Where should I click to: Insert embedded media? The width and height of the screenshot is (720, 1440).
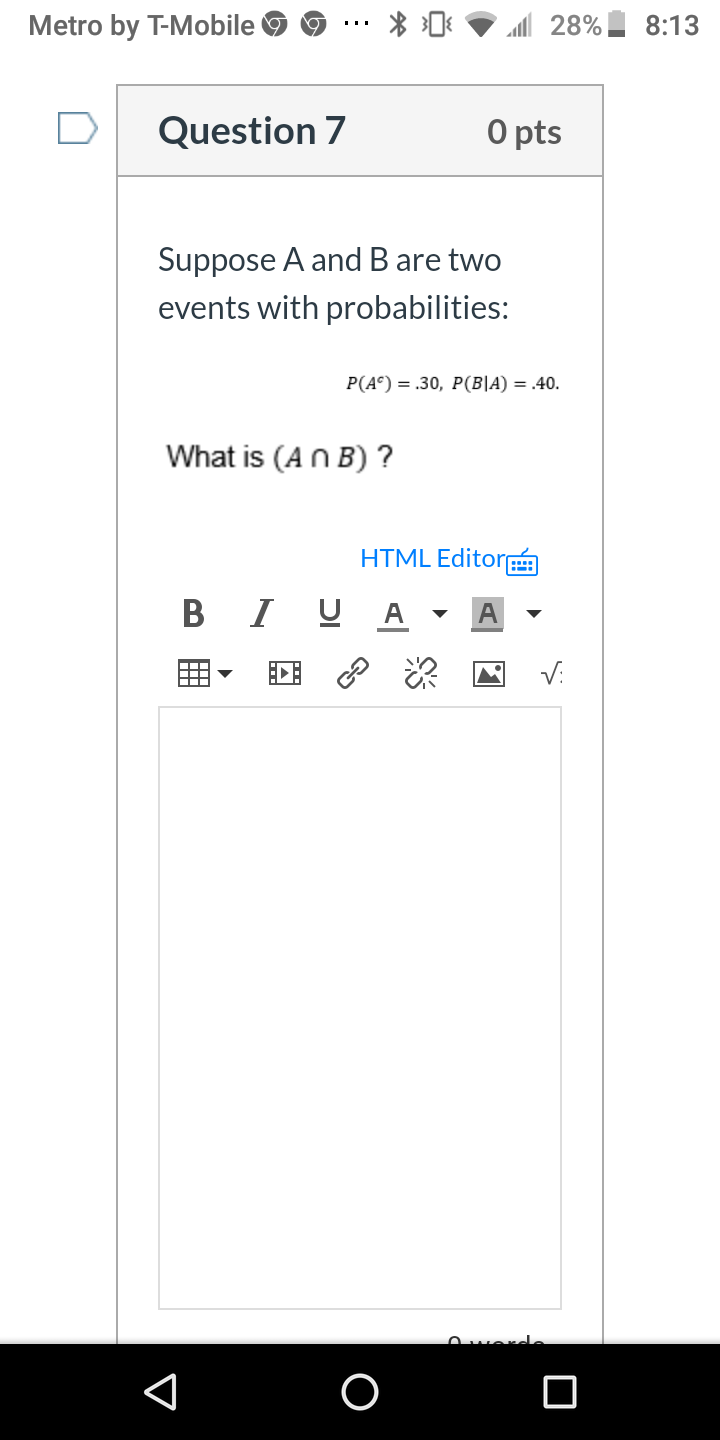(x=285, y=674)
